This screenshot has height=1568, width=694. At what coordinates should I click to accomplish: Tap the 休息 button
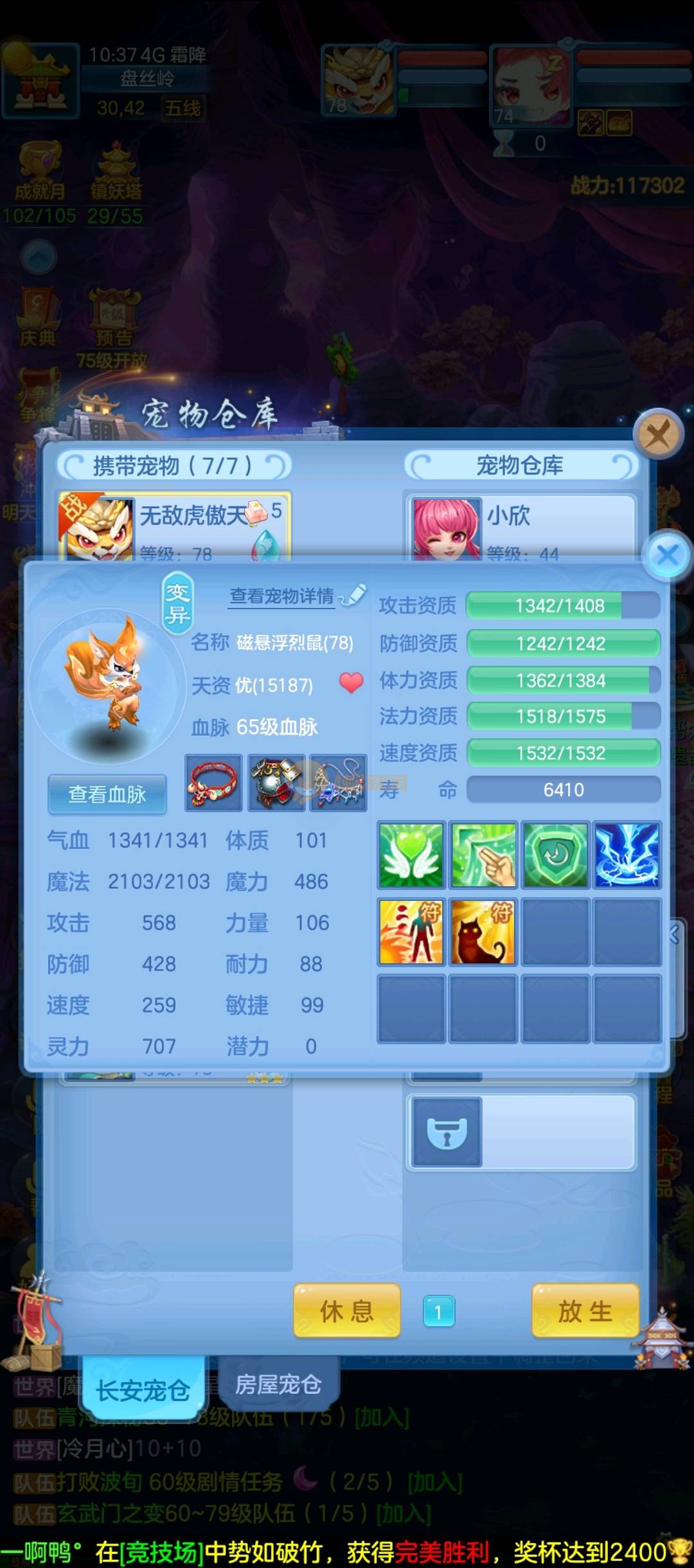pyautogui.click(x=347, y=1311)
